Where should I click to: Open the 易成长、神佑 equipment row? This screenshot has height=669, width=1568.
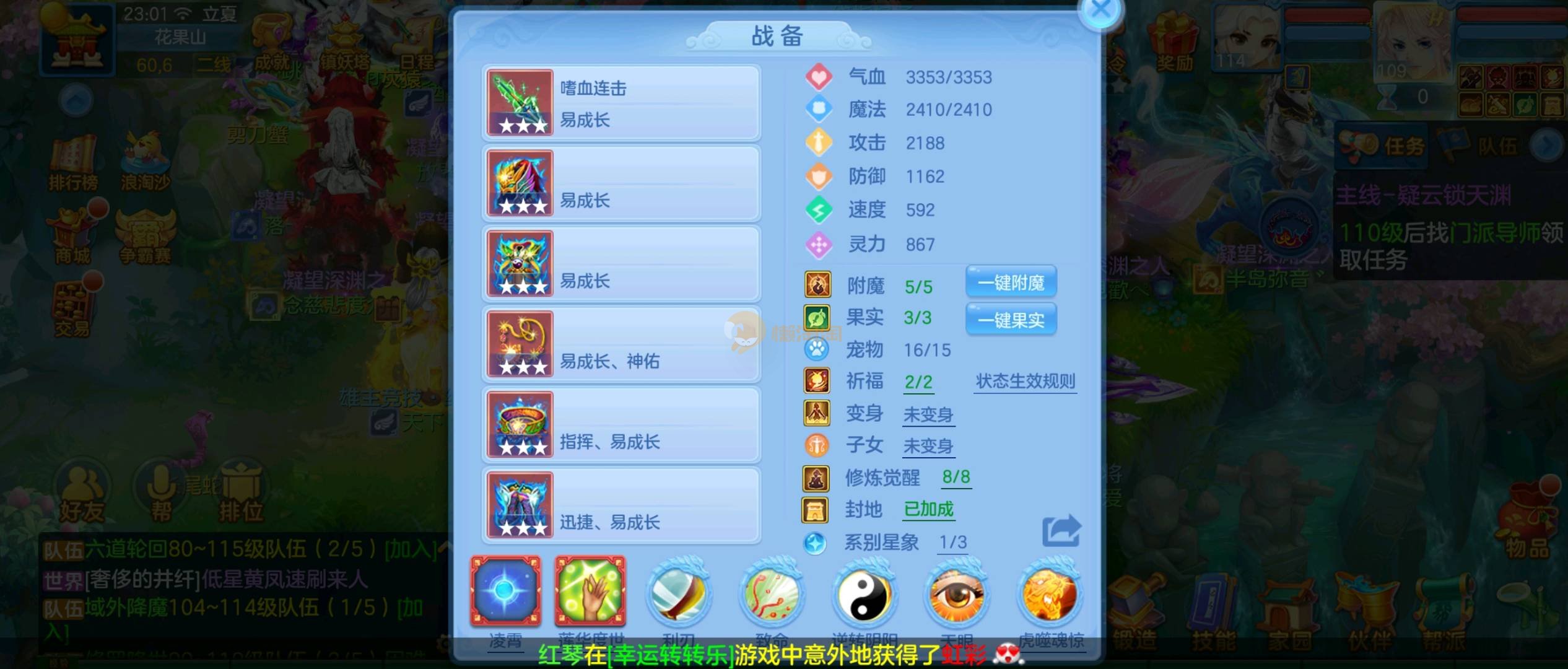(621, 345)
